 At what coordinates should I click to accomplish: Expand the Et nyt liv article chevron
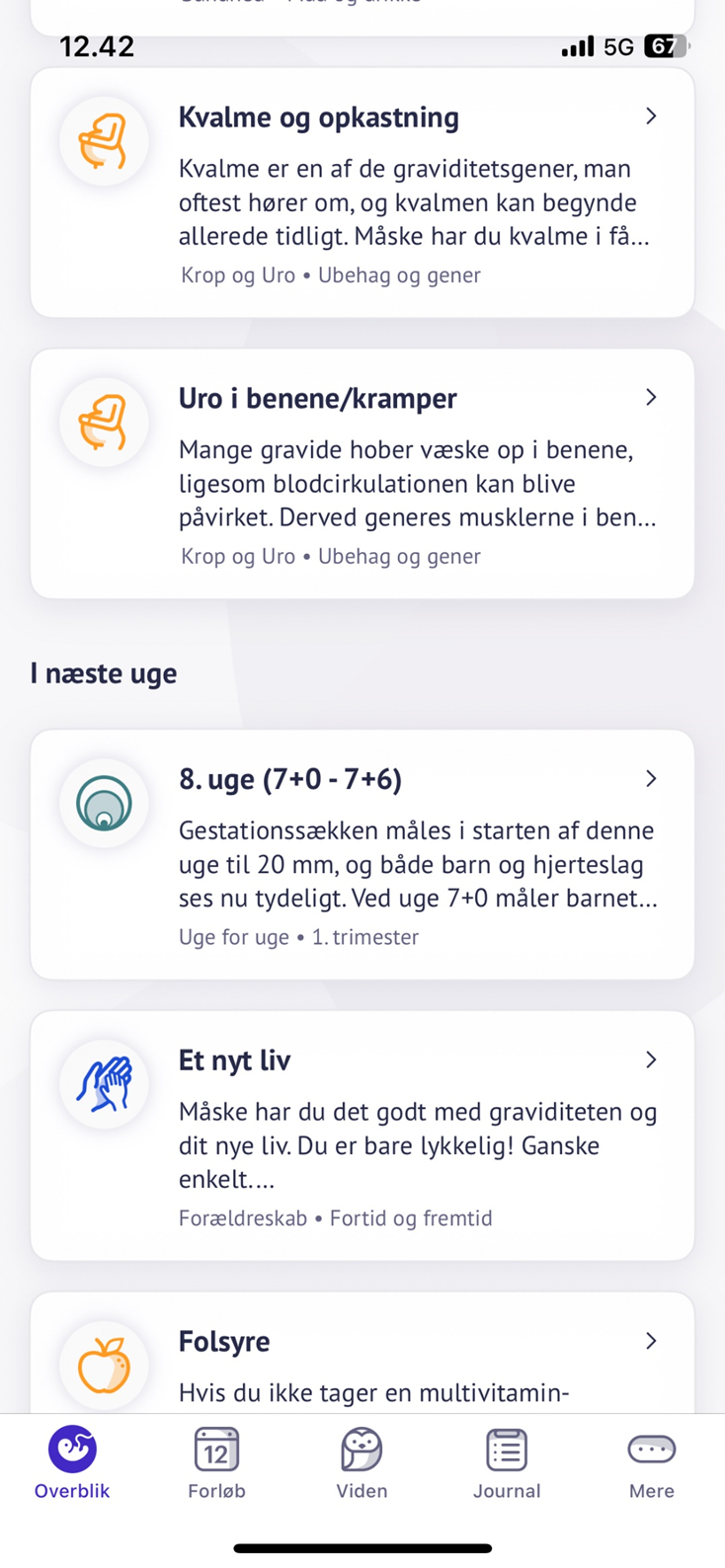(x=651, y=1058)
